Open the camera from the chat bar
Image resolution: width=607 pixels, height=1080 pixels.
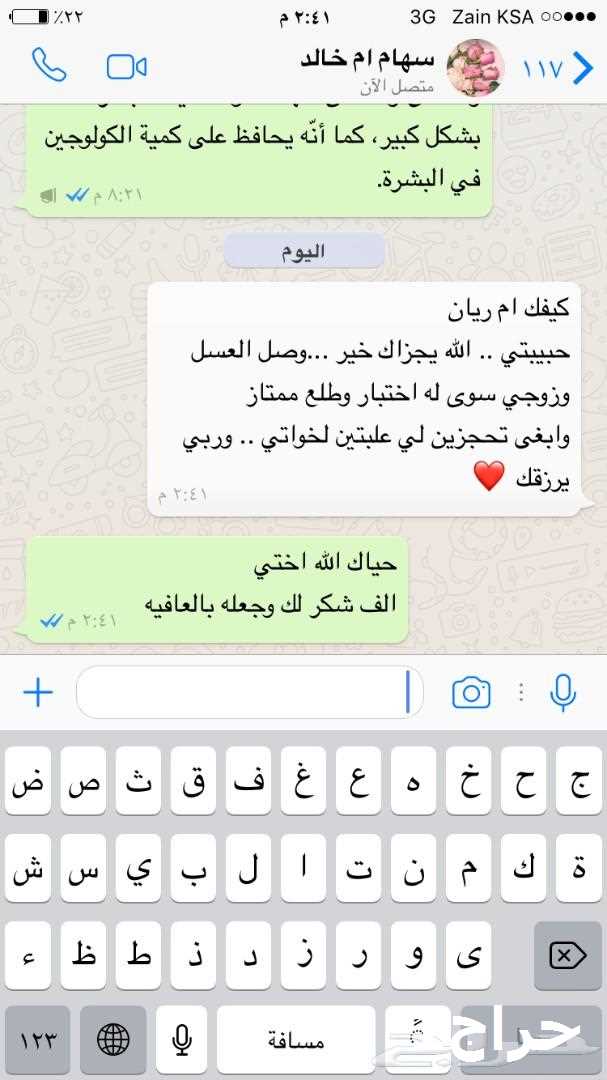point(470,692)
